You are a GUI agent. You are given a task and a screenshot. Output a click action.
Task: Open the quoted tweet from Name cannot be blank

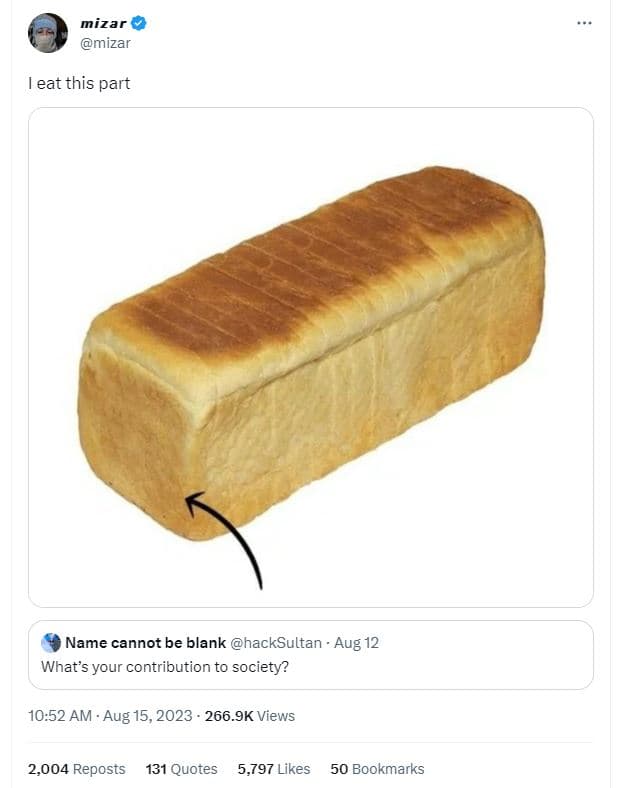[x=311, y=654]
